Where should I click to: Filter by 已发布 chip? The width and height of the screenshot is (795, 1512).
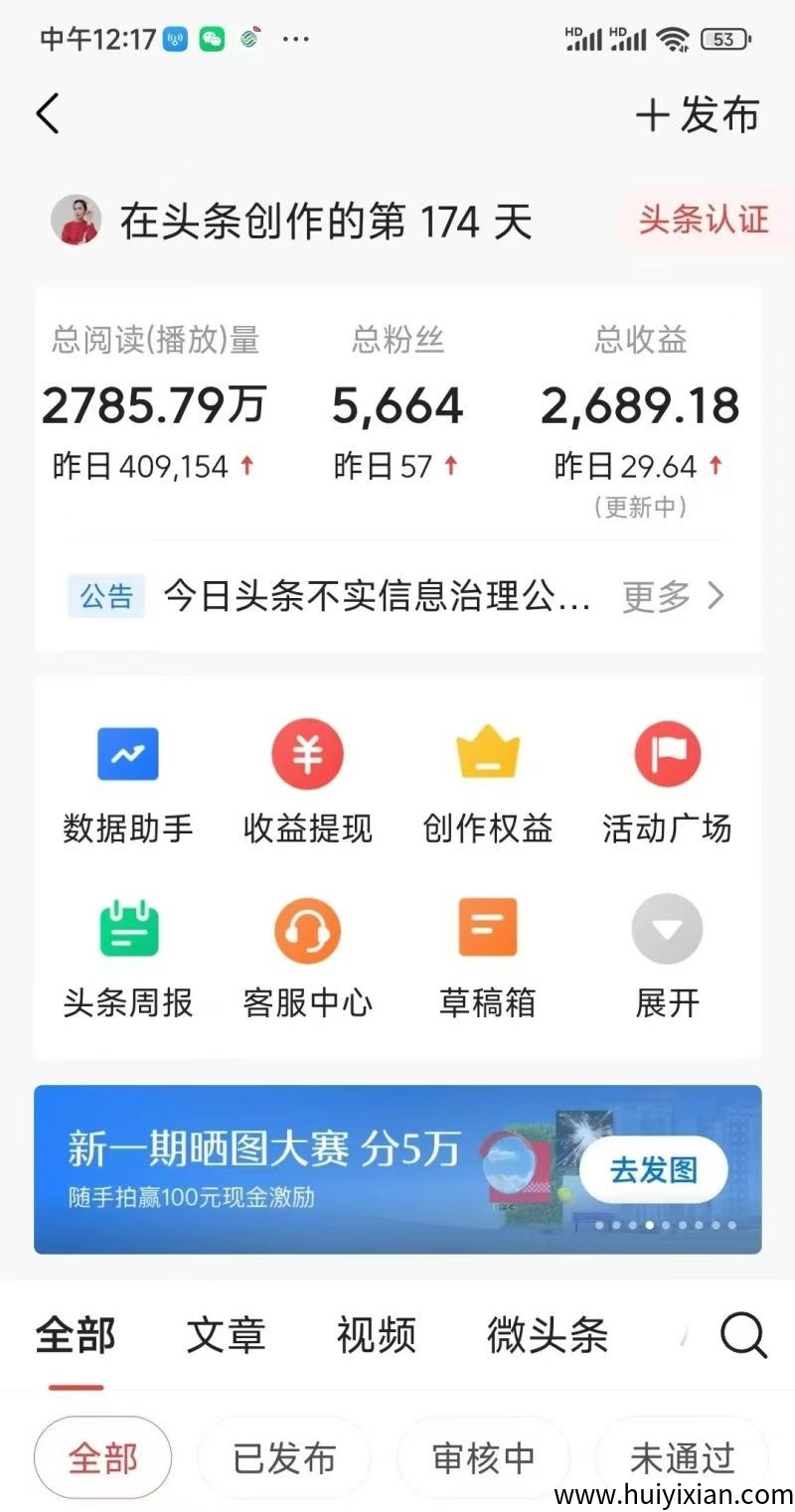coord(284,1458)
